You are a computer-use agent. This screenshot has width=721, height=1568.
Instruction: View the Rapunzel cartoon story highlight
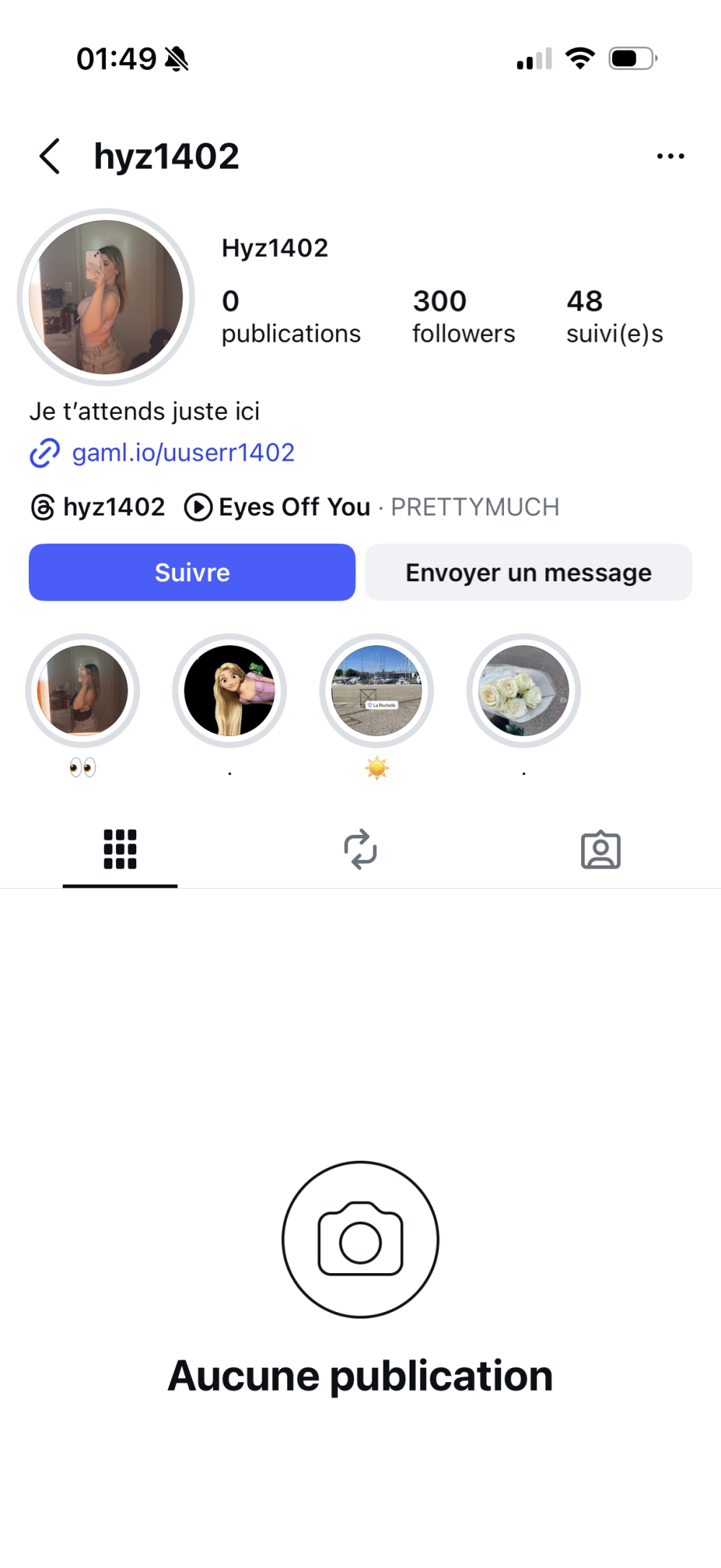pos(229,691)
